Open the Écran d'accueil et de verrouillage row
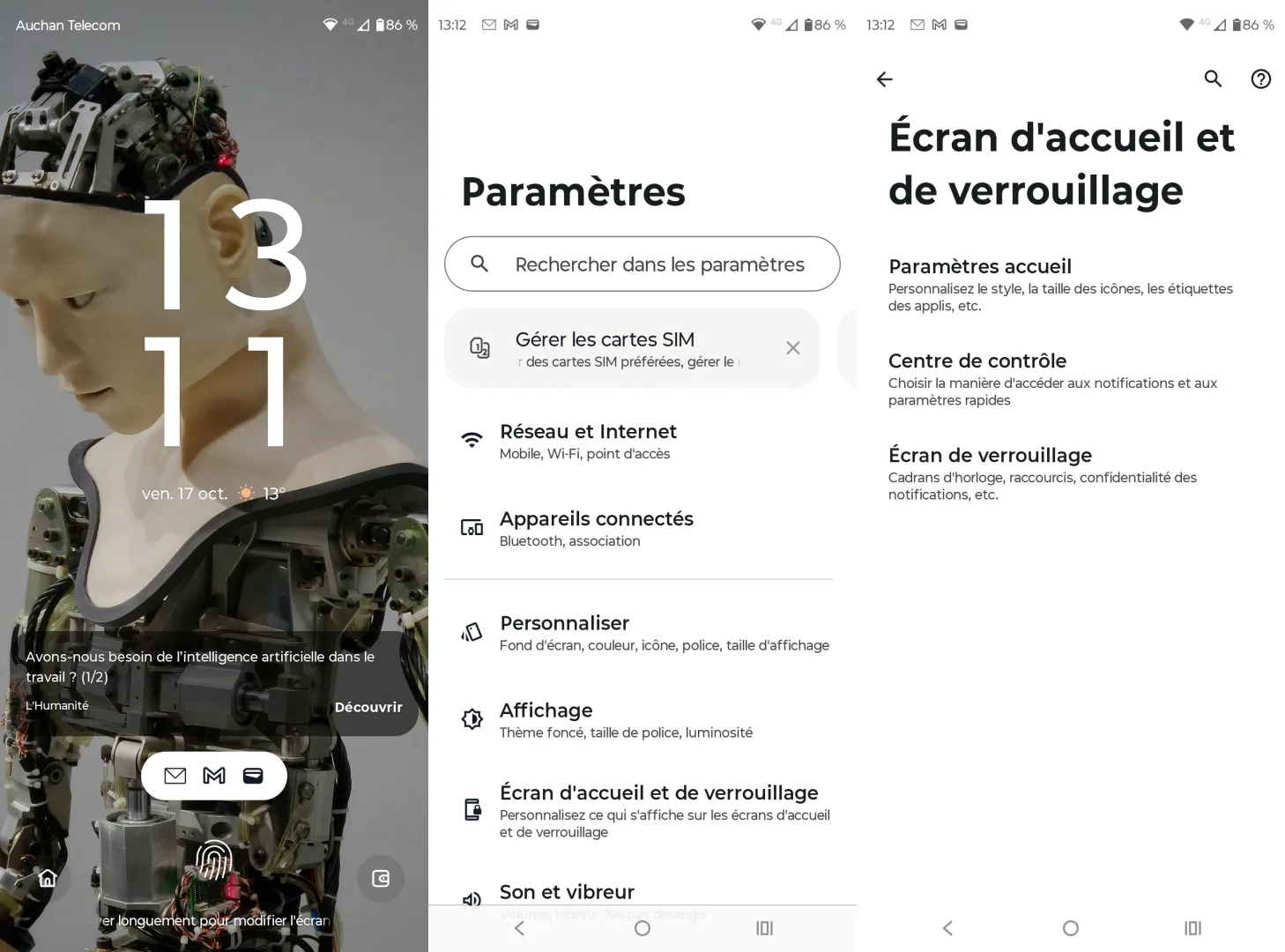The height and width of the screenshot is (952, 1285). [x=658, y=810]
